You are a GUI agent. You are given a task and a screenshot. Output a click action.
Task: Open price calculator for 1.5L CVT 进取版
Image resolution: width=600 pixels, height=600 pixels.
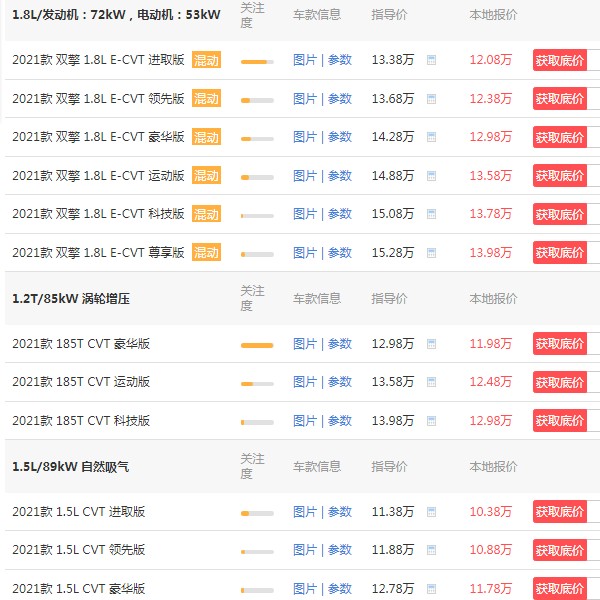coord(431,512)
